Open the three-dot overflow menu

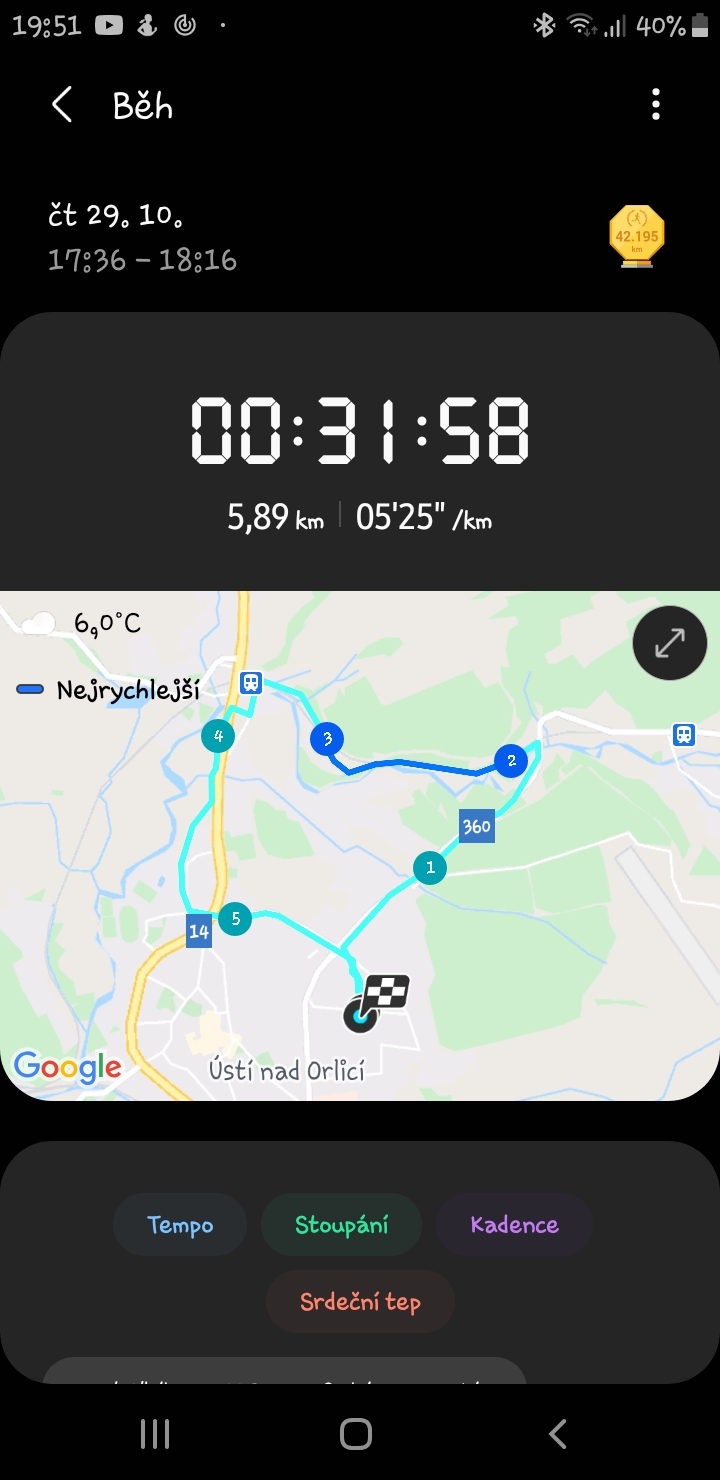(x=656, y=104)
